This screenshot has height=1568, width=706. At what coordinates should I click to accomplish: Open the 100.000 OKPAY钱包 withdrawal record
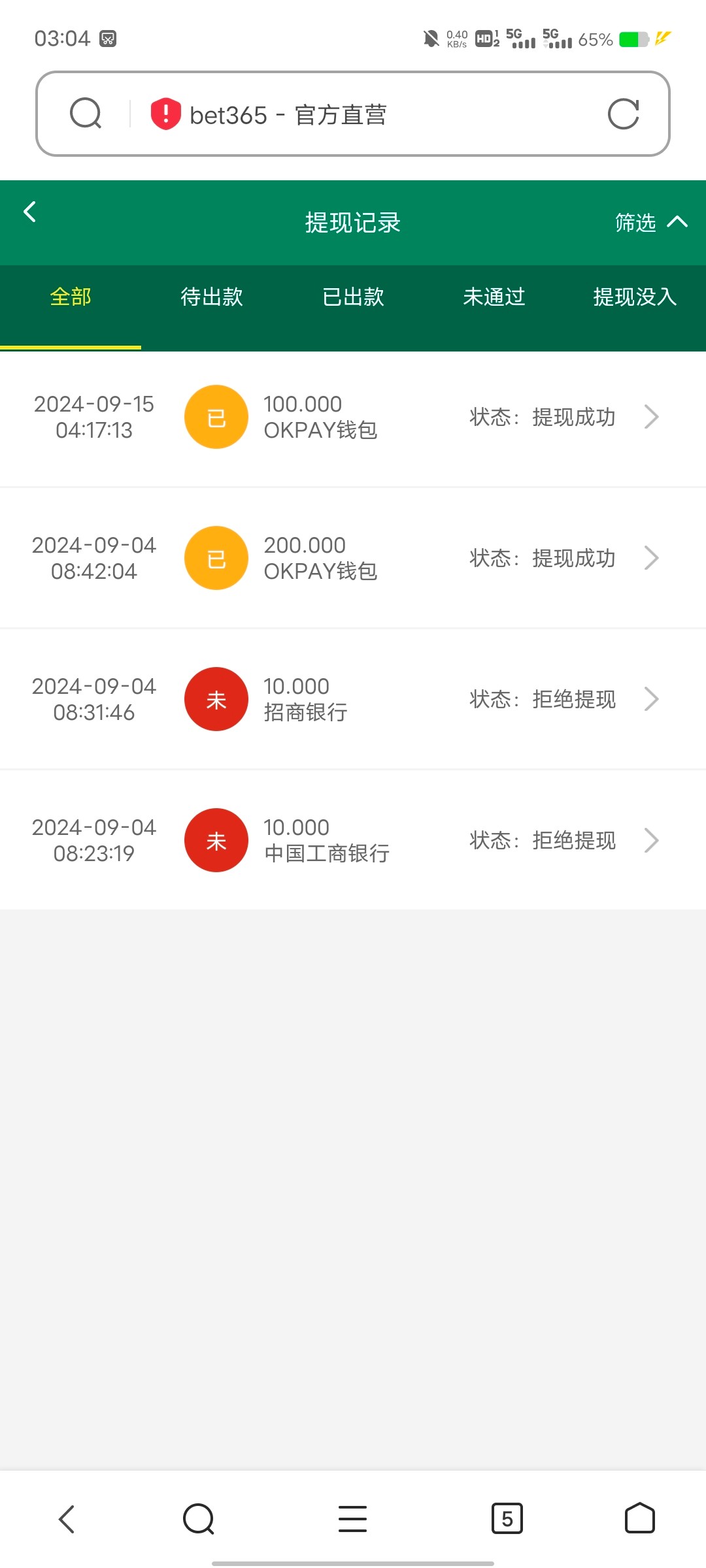click(x=353, y=417)
